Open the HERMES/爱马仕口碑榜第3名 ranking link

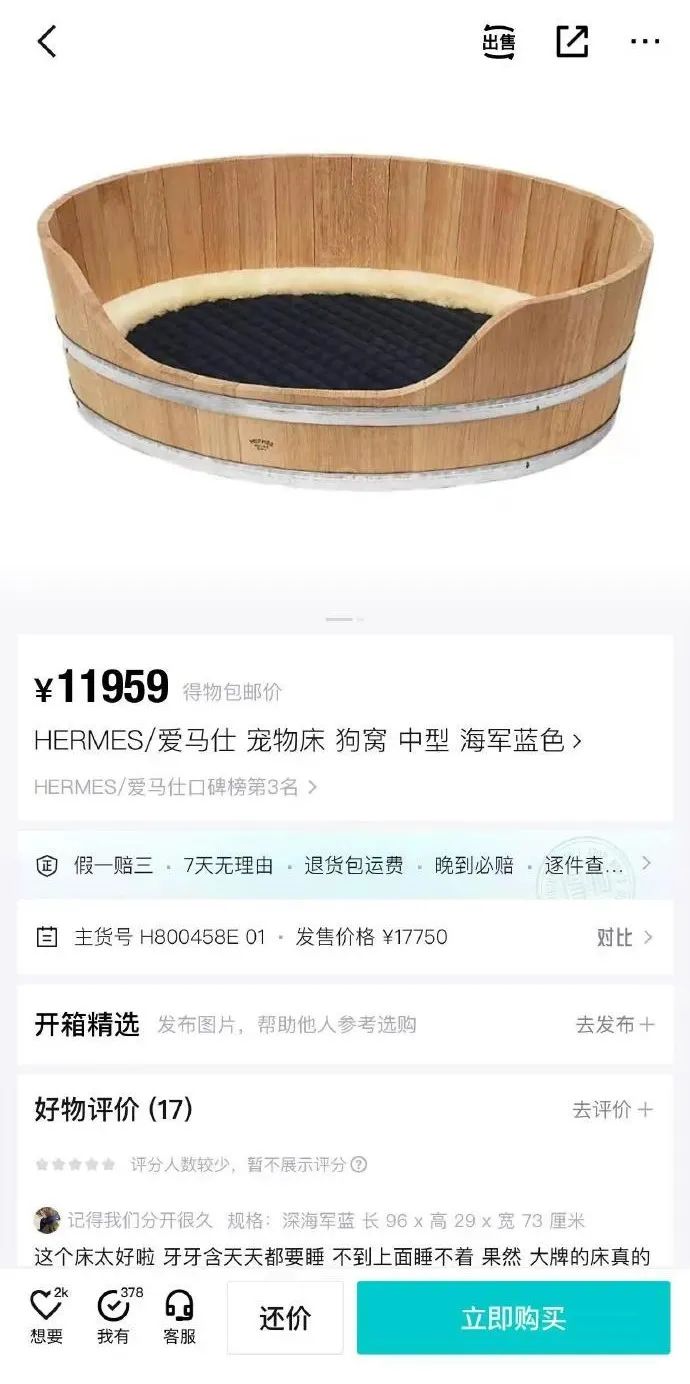tap(176, 787)
